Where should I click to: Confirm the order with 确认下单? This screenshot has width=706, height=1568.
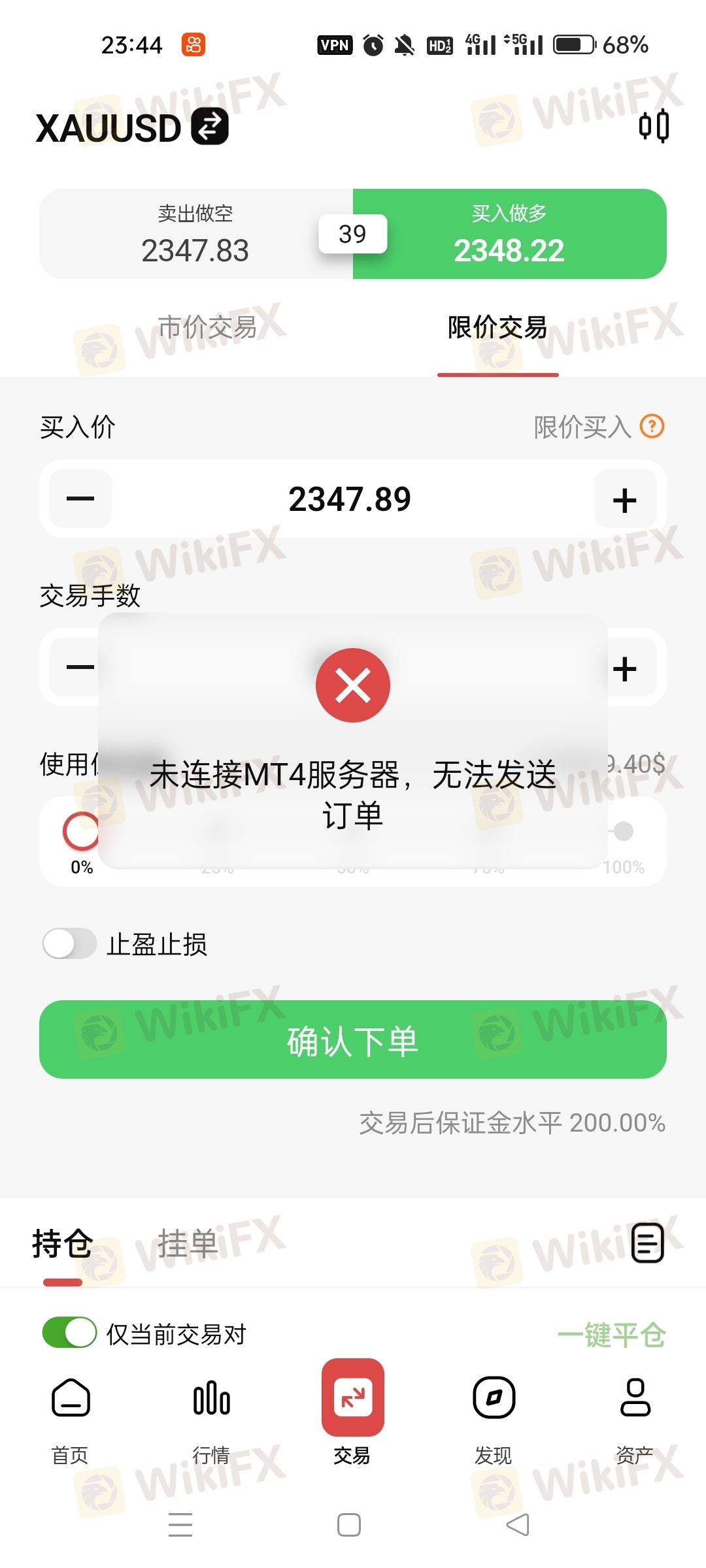pyautogui.click(x=353, y=1040)
